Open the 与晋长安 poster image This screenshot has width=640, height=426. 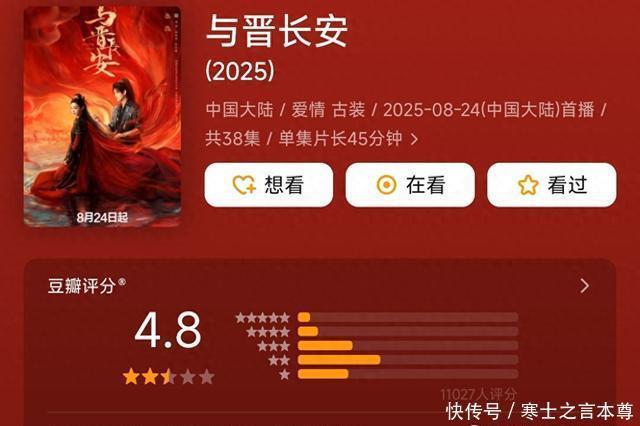[102, 117]
